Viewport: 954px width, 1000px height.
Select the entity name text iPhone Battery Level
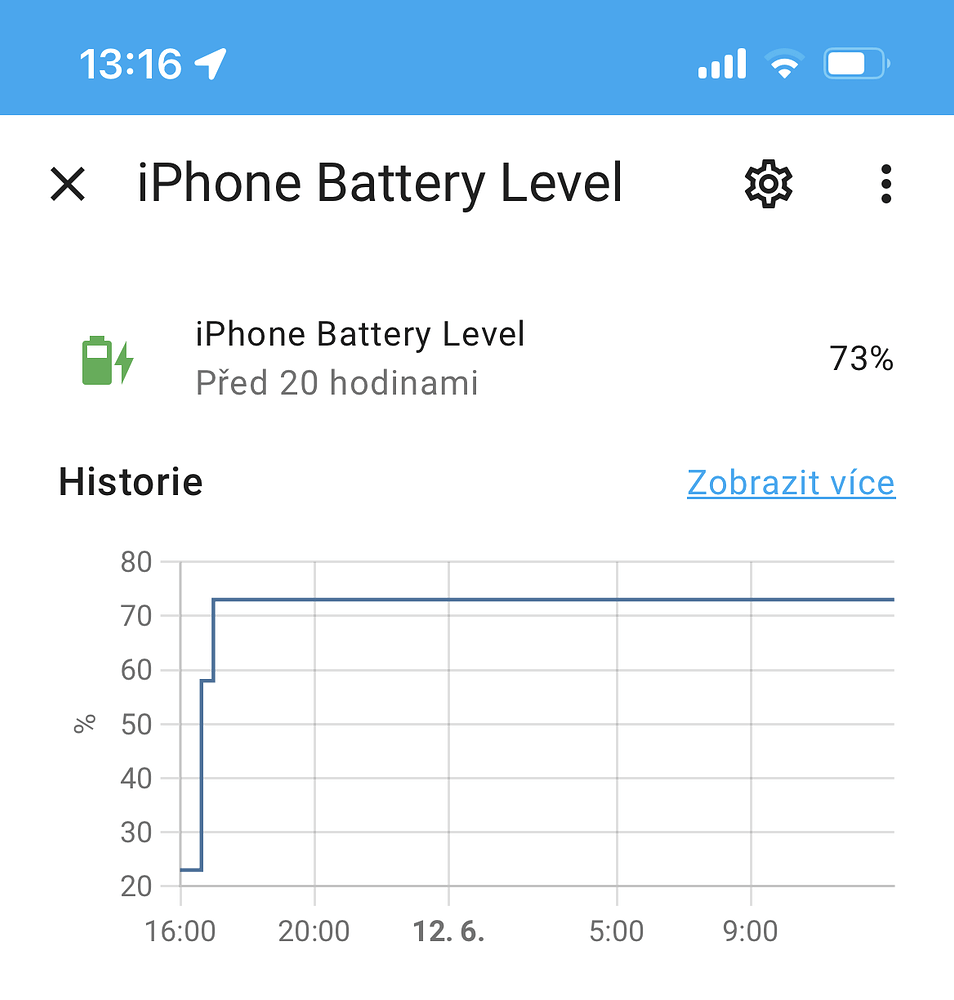tap(360, 334)
